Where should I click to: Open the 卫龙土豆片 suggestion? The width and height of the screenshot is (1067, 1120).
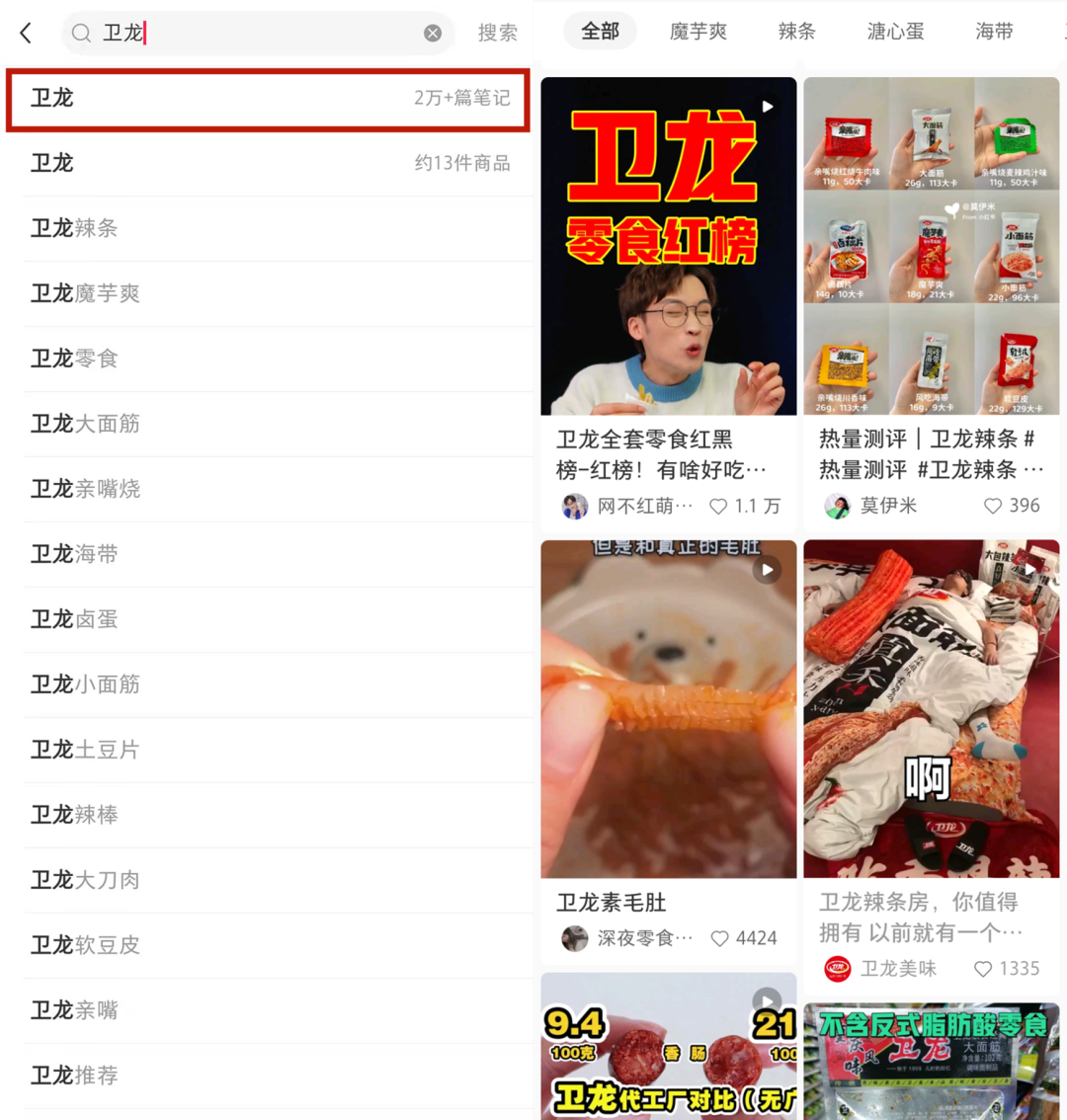[x=269, y=750]
